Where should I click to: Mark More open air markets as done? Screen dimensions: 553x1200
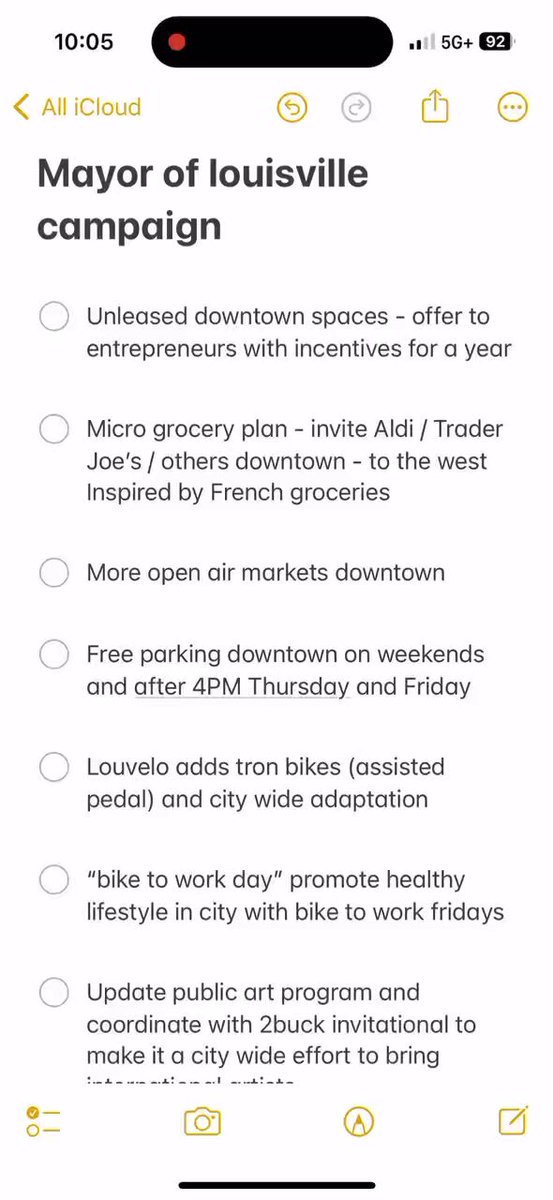click(53, 573)
